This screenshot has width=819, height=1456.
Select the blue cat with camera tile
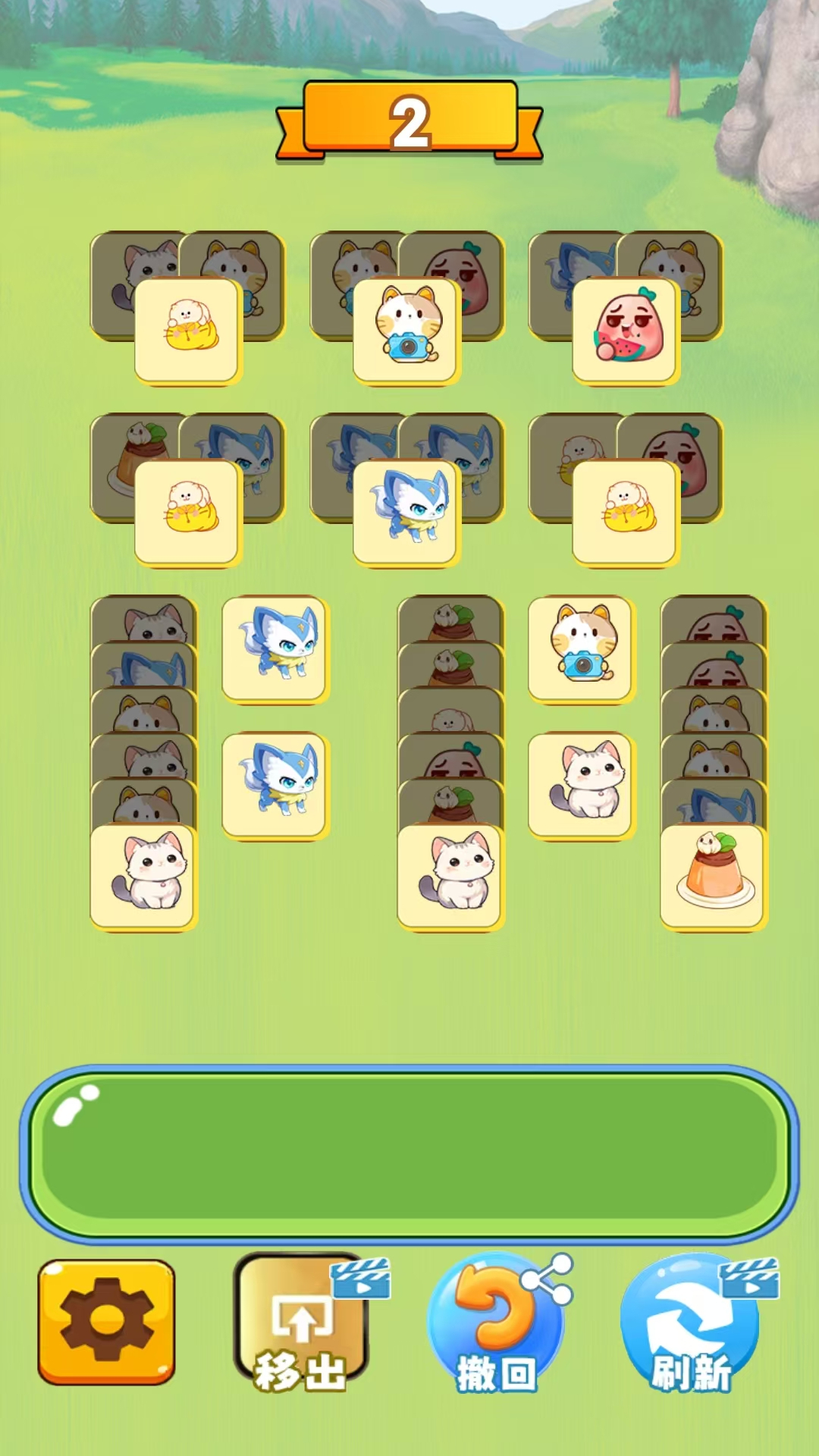click(406, 330)
